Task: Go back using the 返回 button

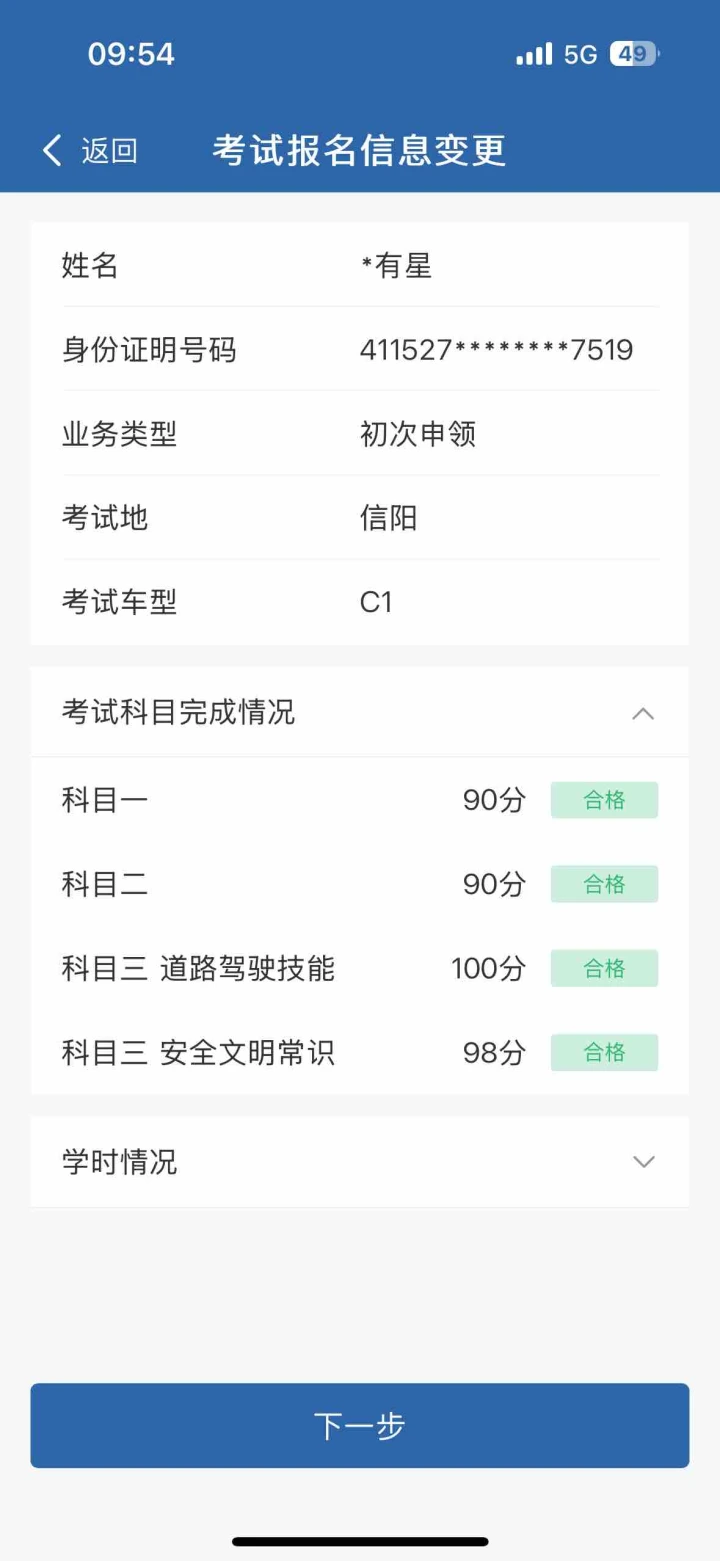Action: (89, 151)
